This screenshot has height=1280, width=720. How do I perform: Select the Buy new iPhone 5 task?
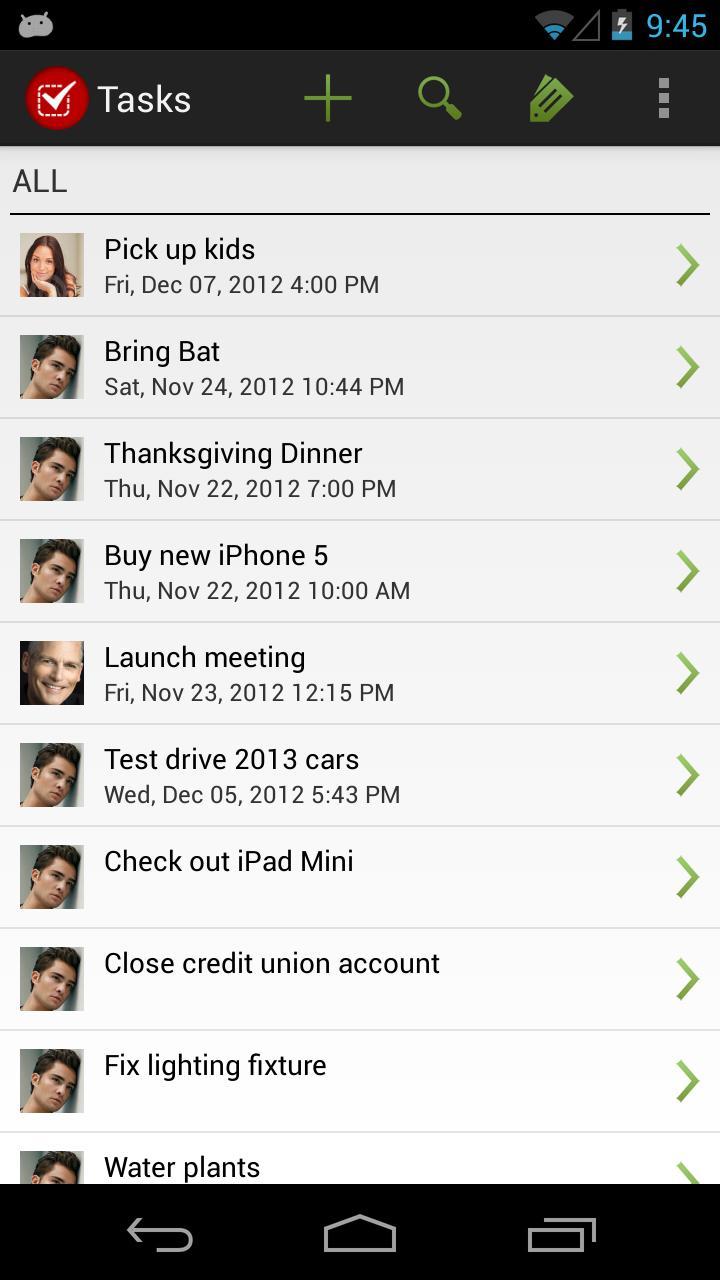point(360,572)
